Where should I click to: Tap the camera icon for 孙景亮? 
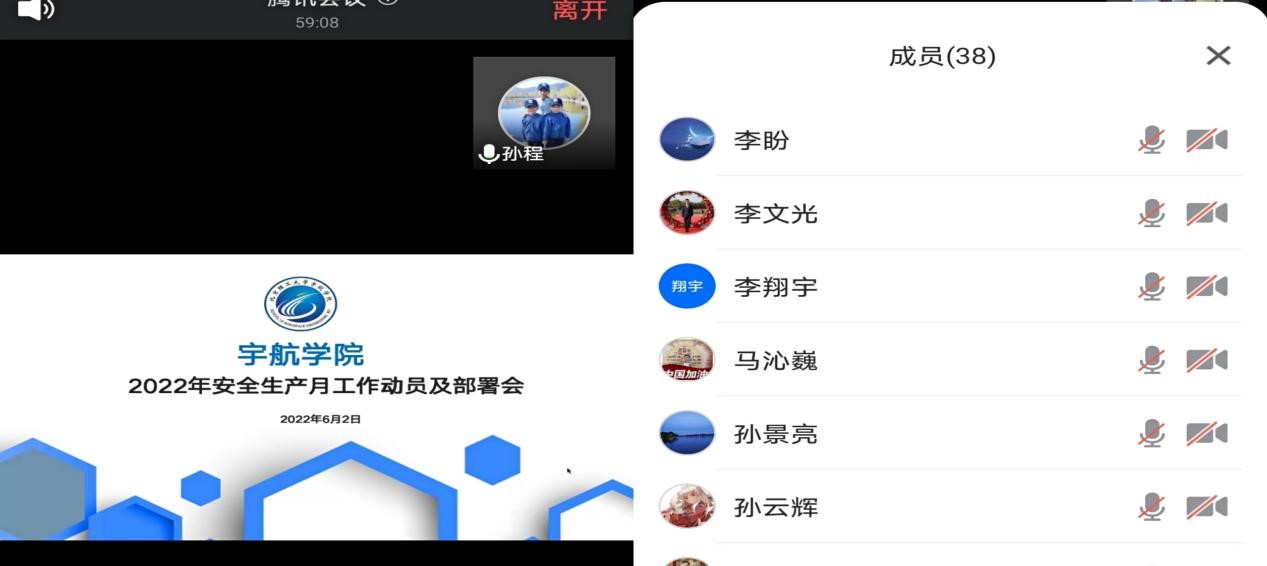(x=1207, y=434)
